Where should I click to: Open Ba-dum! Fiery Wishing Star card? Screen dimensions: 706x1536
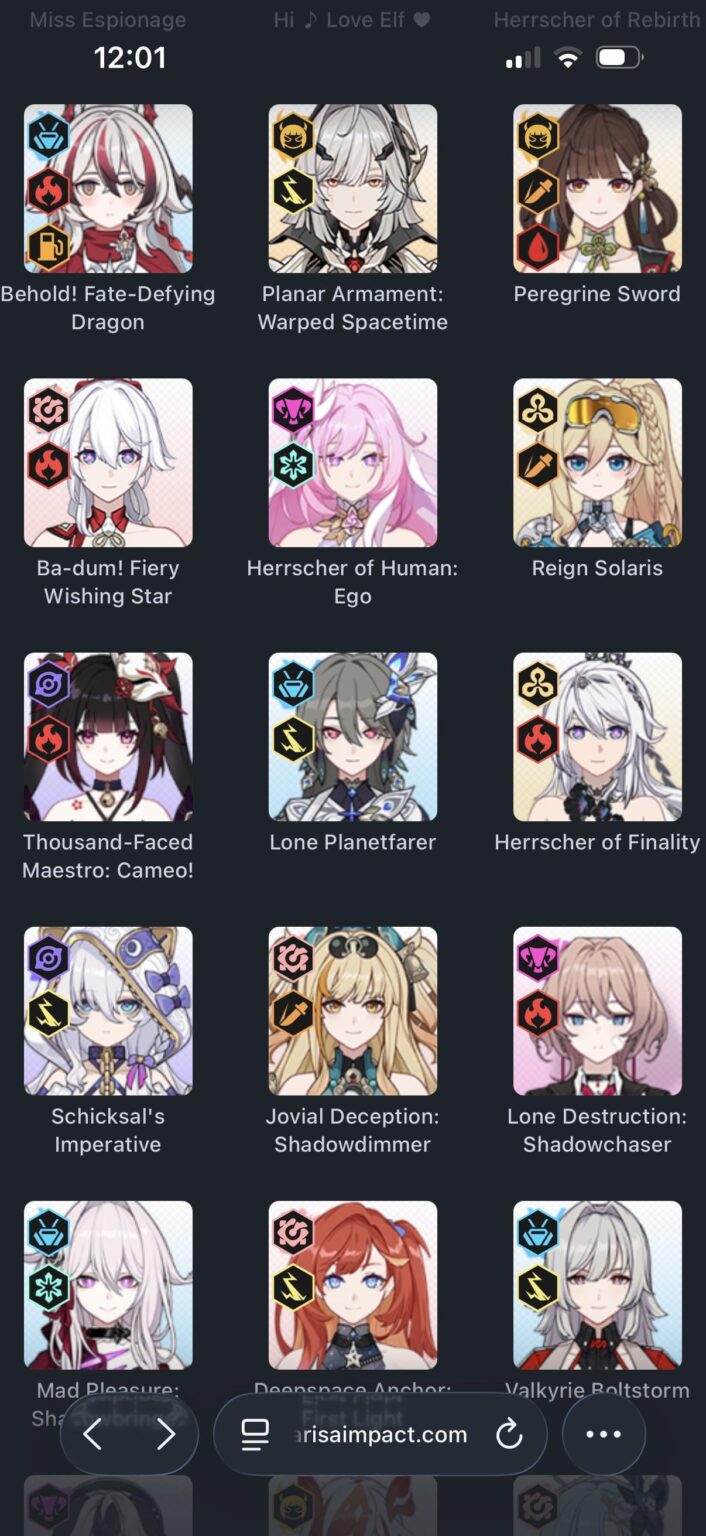[108, 462]
